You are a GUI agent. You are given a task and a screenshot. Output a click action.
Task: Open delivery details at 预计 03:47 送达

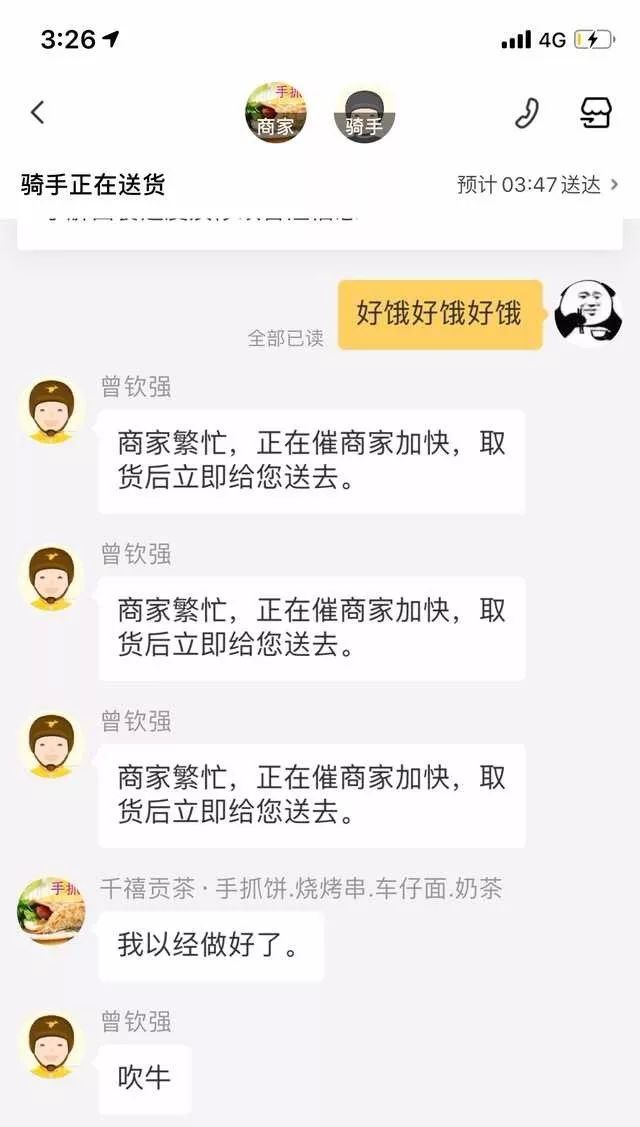[x=537, y=185]
